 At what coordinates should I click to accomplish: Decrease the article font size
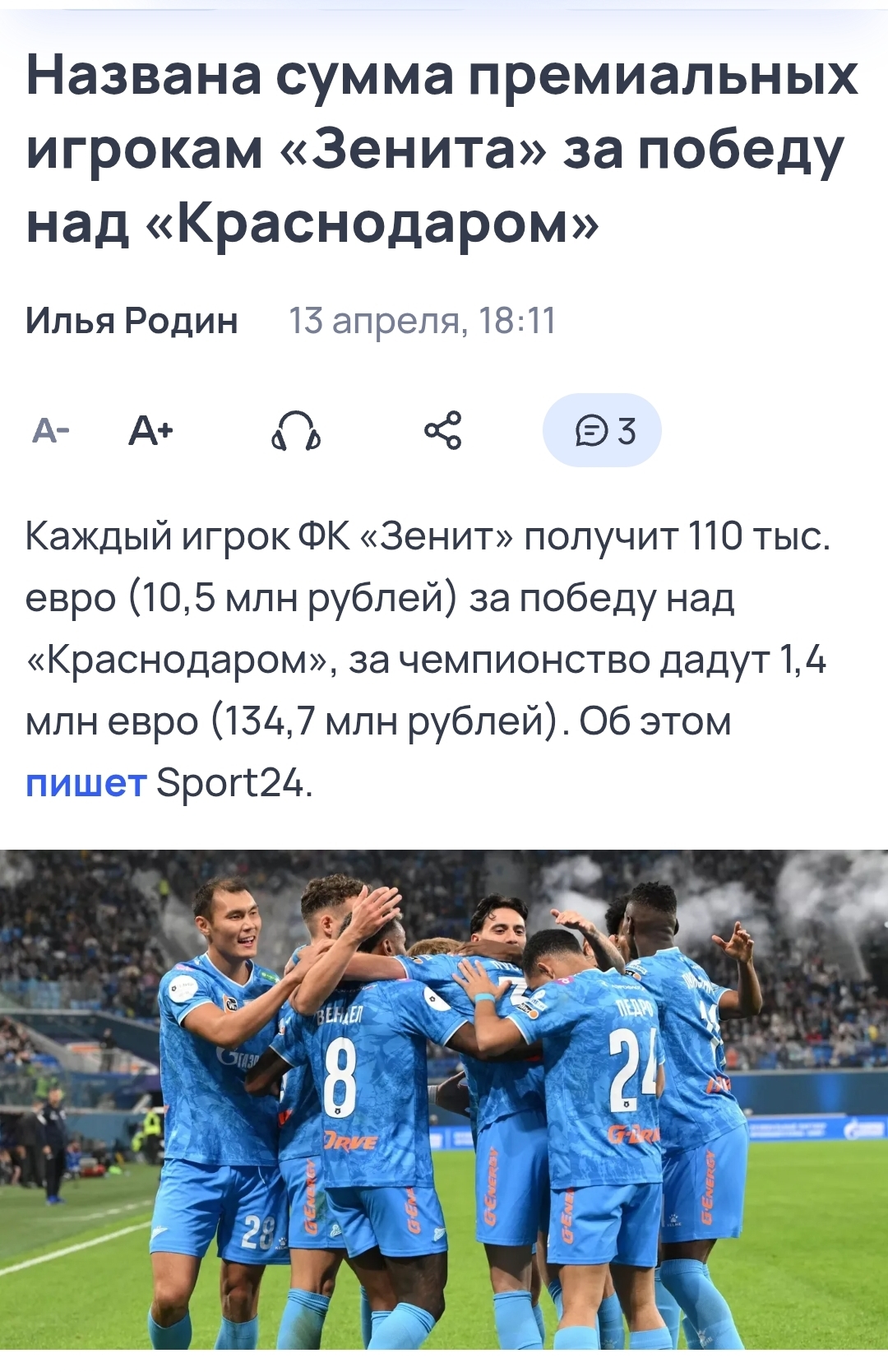click(50, 430)
